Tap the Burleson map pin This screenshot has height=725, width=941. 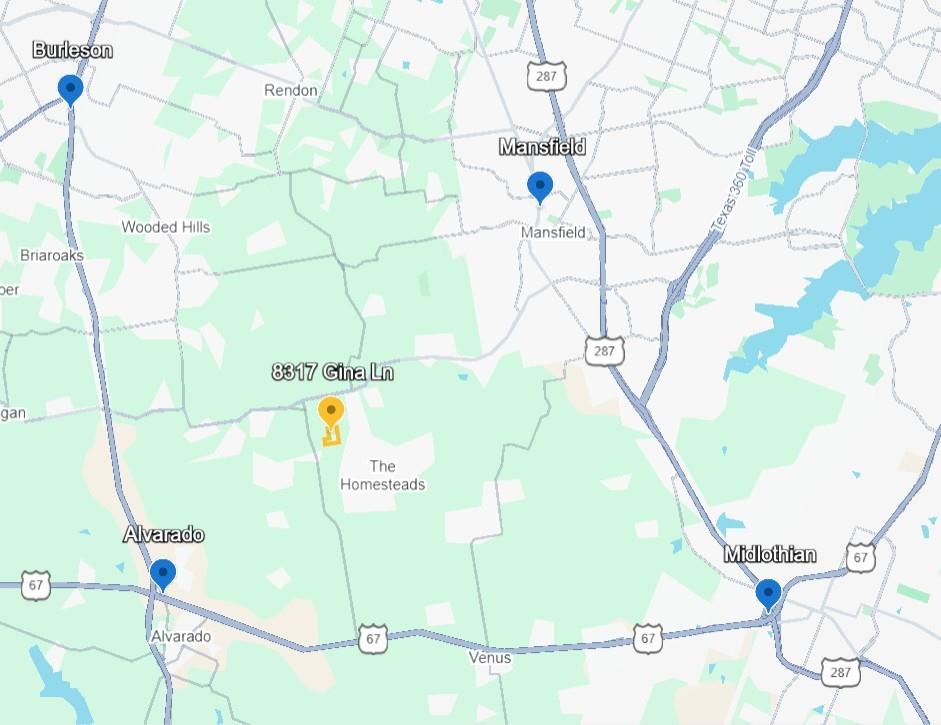pyautogui.click(x=70, y=88)
